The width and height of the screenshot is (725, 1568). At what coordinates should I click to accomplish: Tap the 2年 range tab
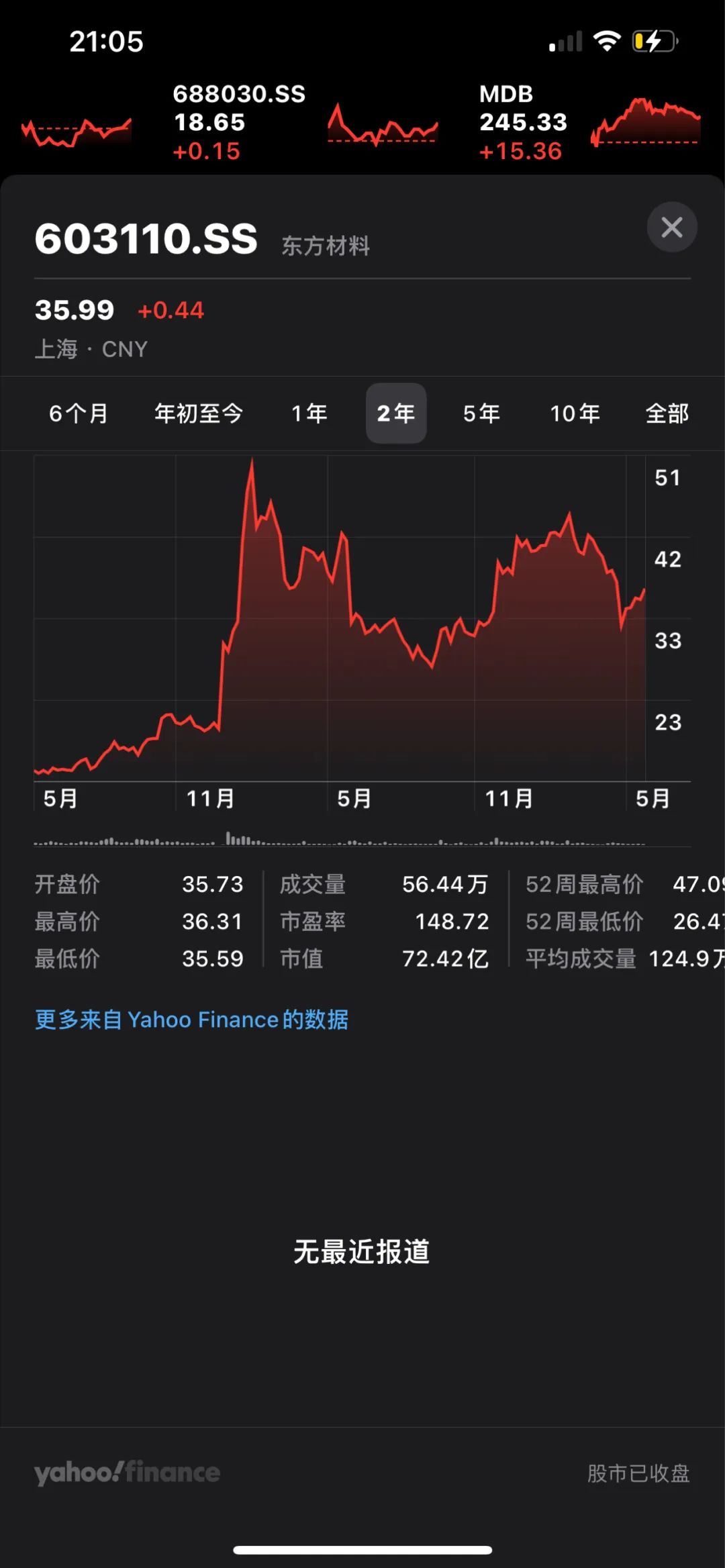pyautogui.click(x=396, y=413)
